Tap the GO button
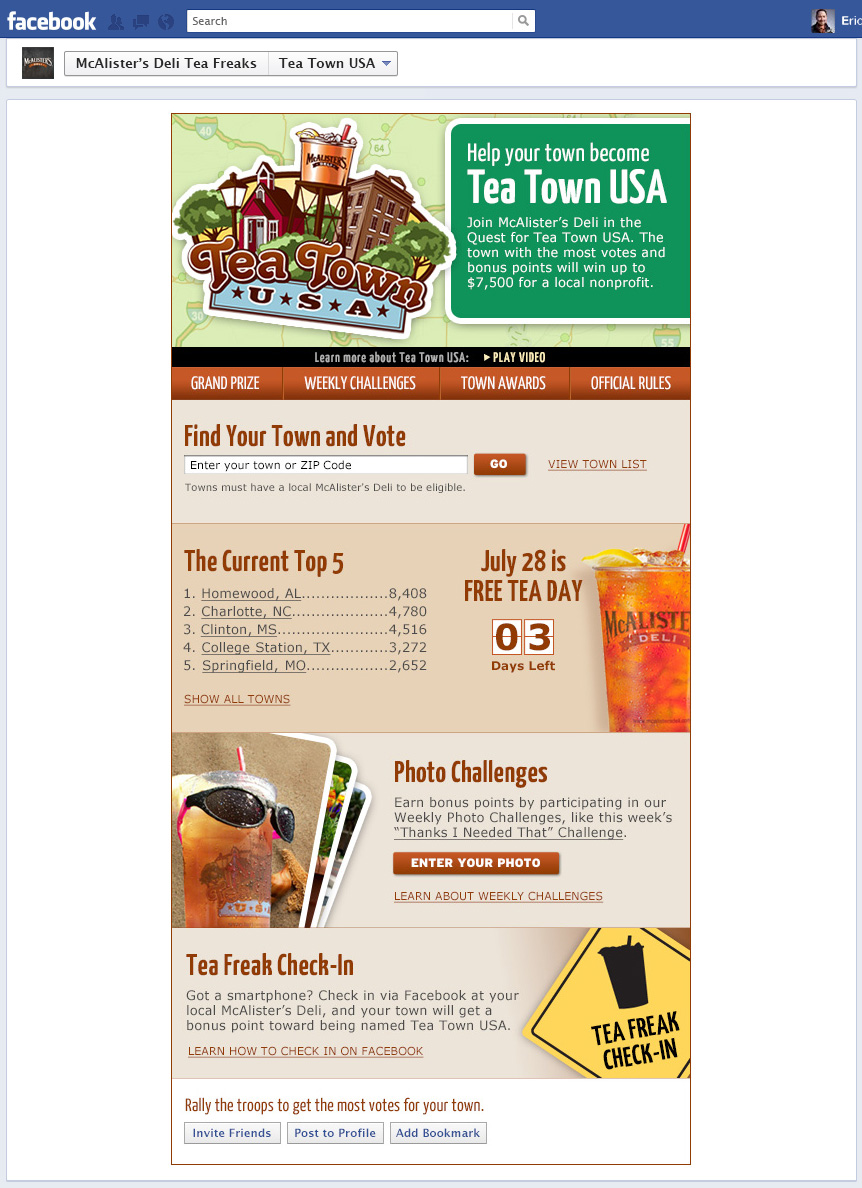Image resolution: width=862 pixels, height=1188 pixels. tap(499, 464)
